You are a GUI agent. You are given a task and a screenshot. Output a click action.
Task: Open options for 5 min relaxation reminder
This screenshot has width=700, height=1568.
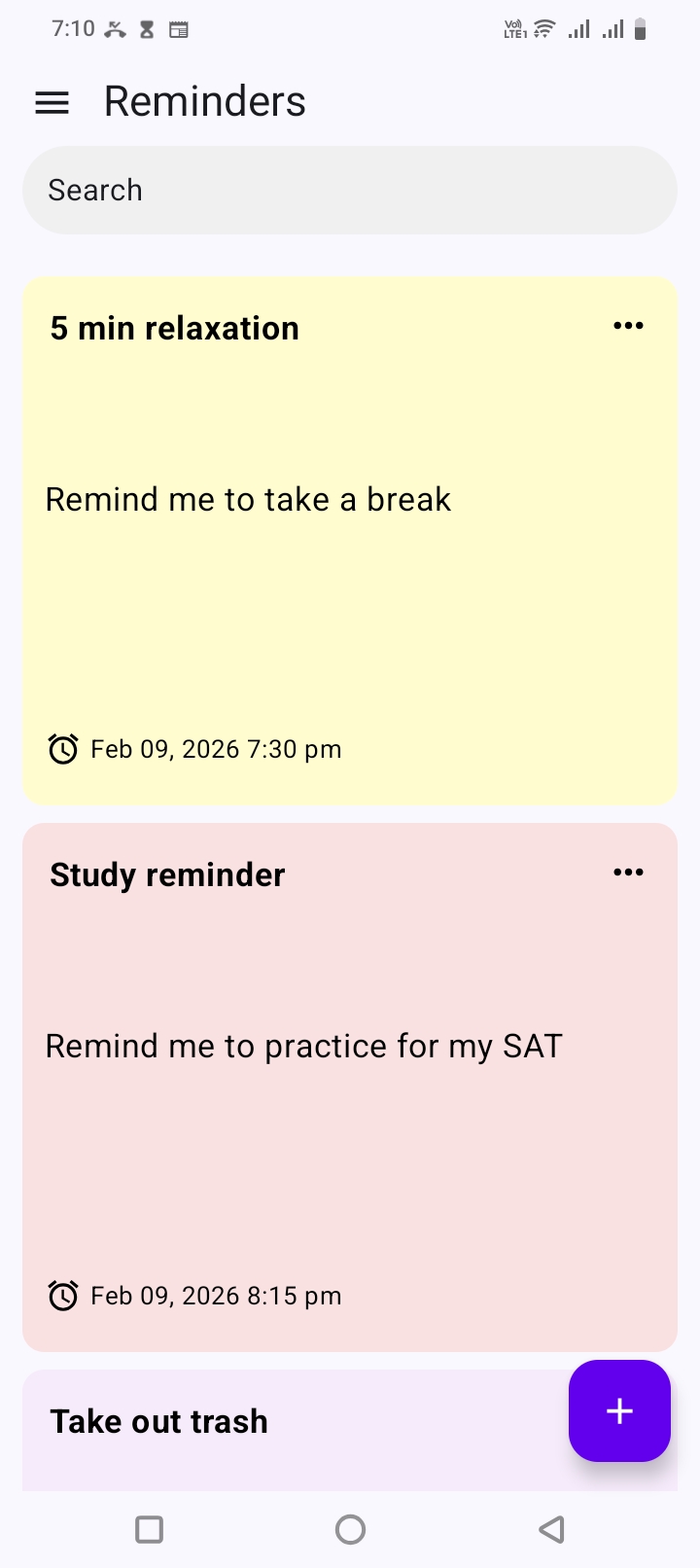628,326
